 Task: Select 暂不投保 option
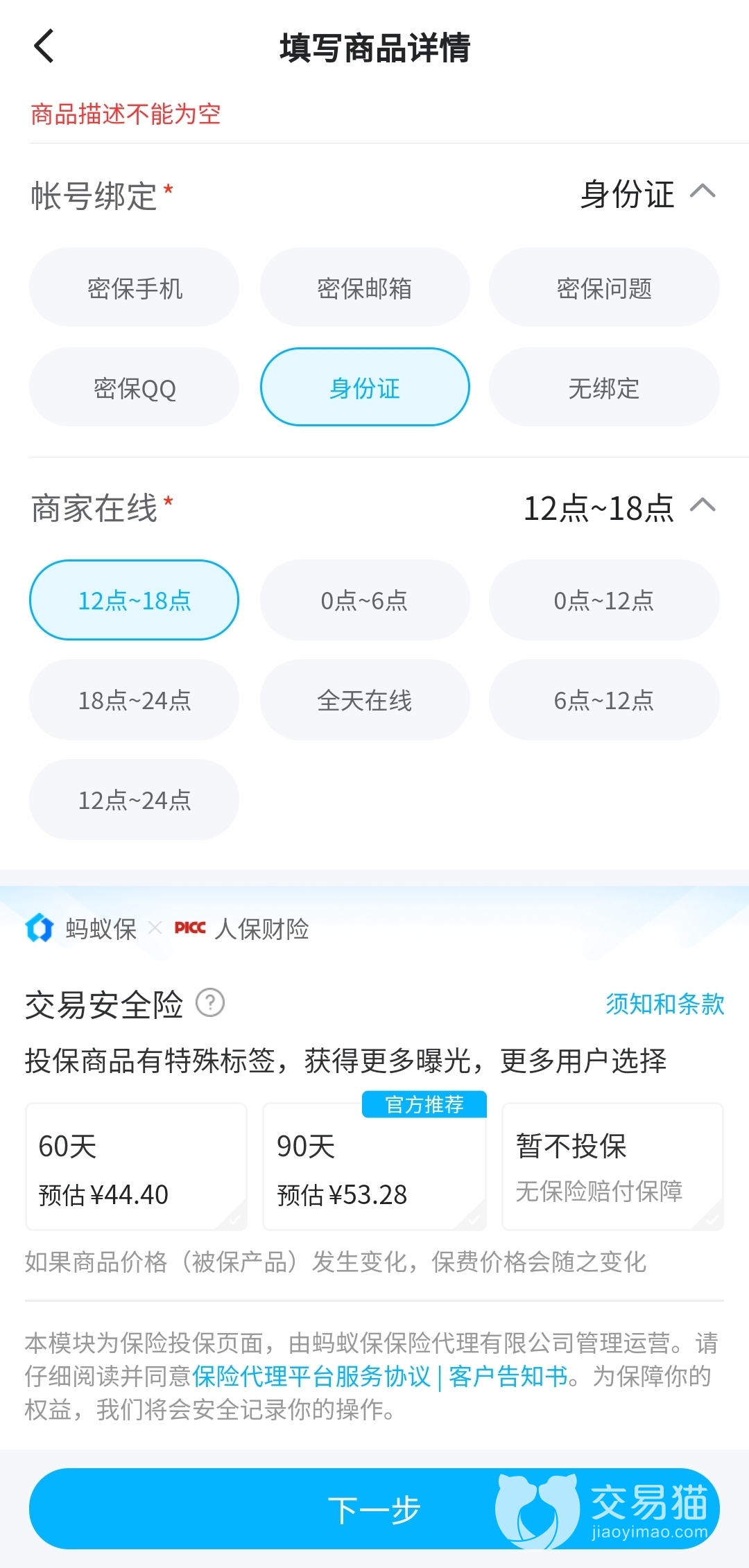(x=612, y=1167)
